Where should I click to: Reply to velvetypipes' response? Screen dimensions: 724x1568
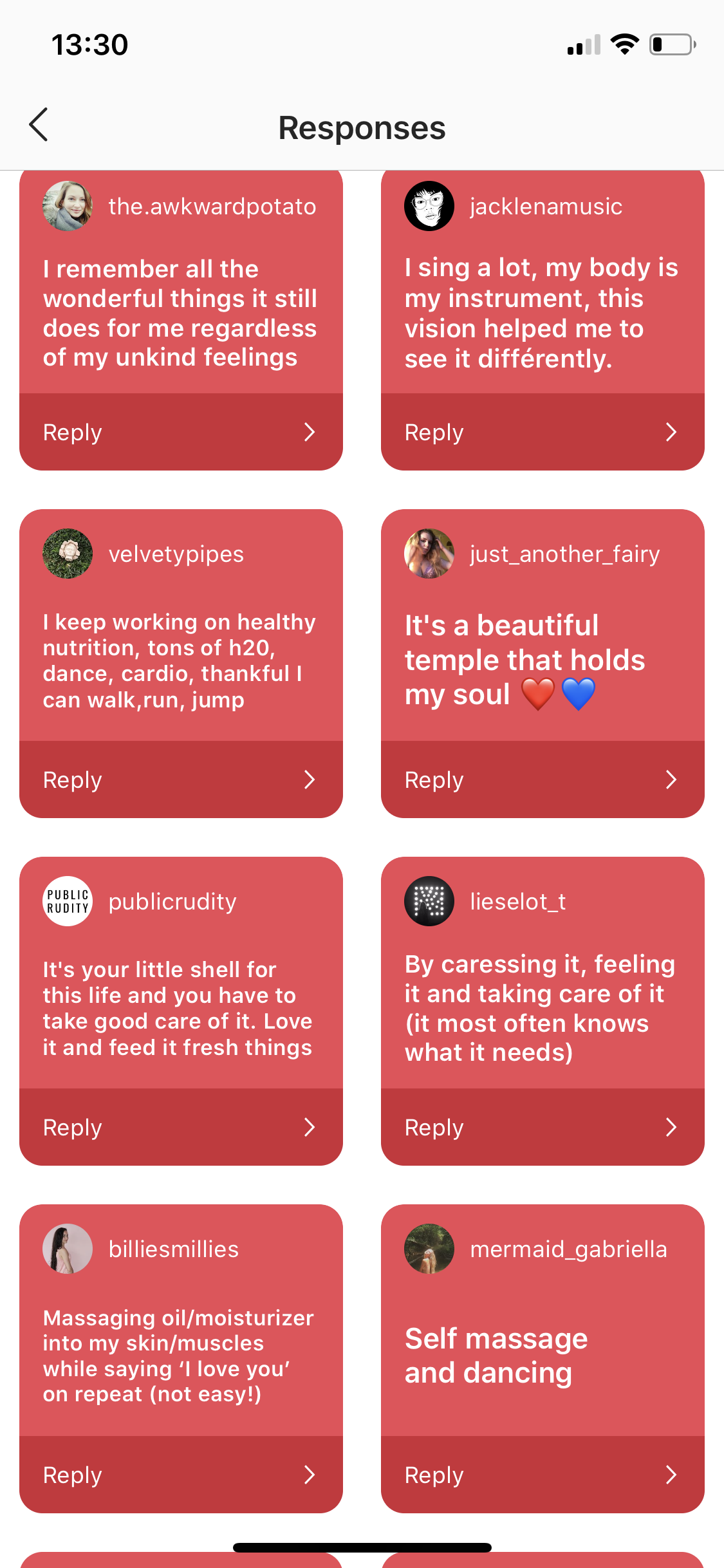point(180,779)
